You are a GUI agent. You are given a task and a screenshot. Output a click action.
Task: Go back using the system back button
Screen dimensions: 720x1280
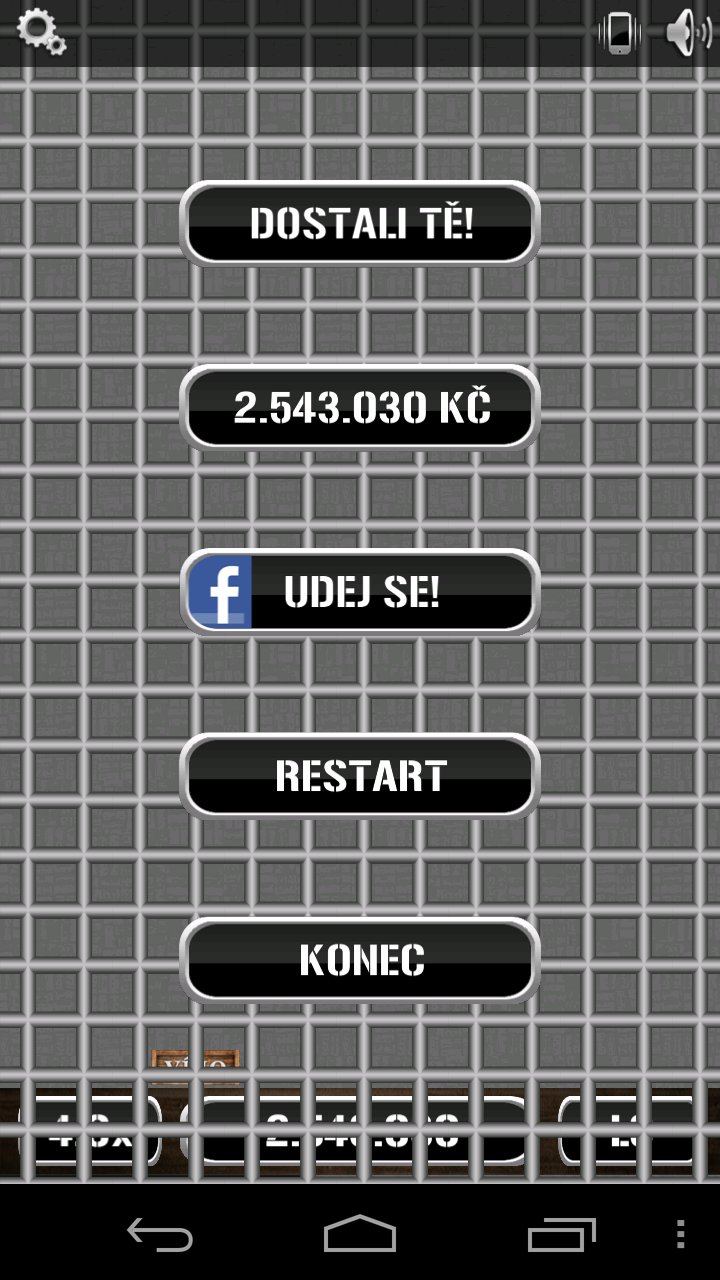(x=160, y=1234)
